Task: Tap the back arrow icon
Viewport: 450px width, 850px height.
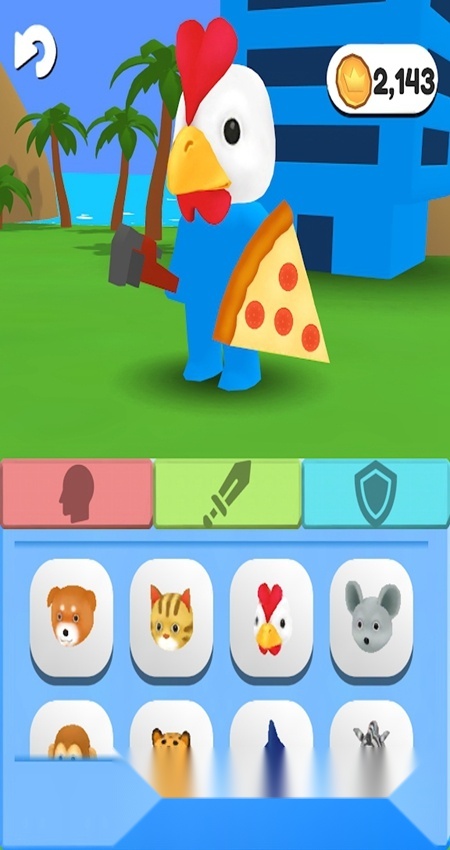Action: tap(36, 51)
